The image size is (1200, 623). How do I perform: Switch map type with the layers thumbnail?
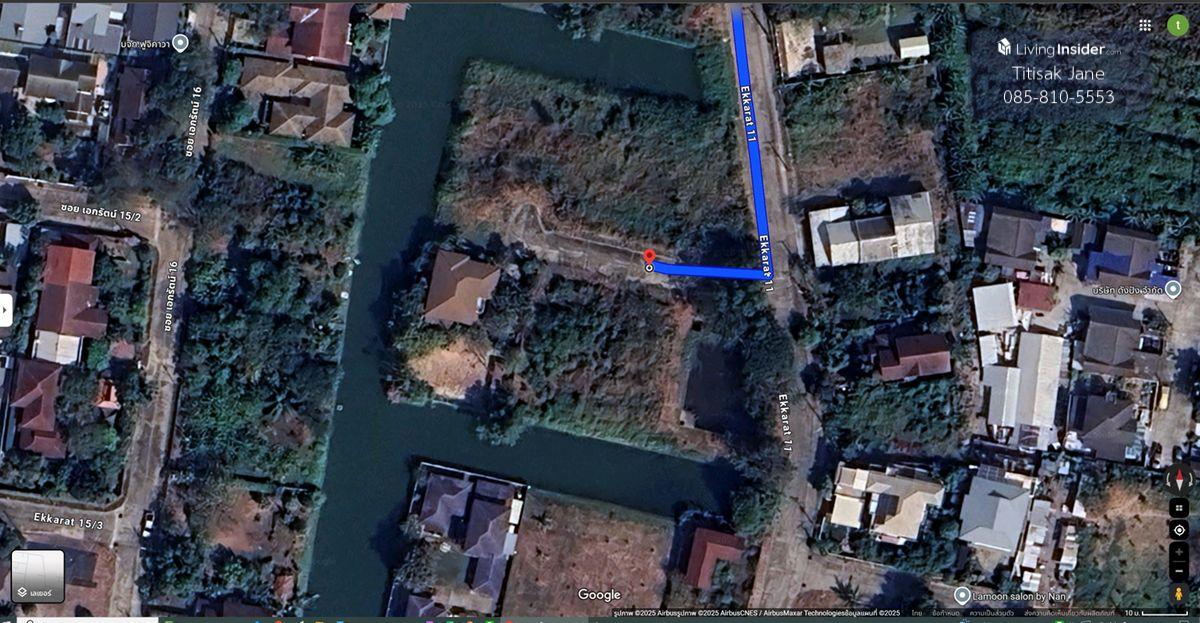tap(38, 576)
